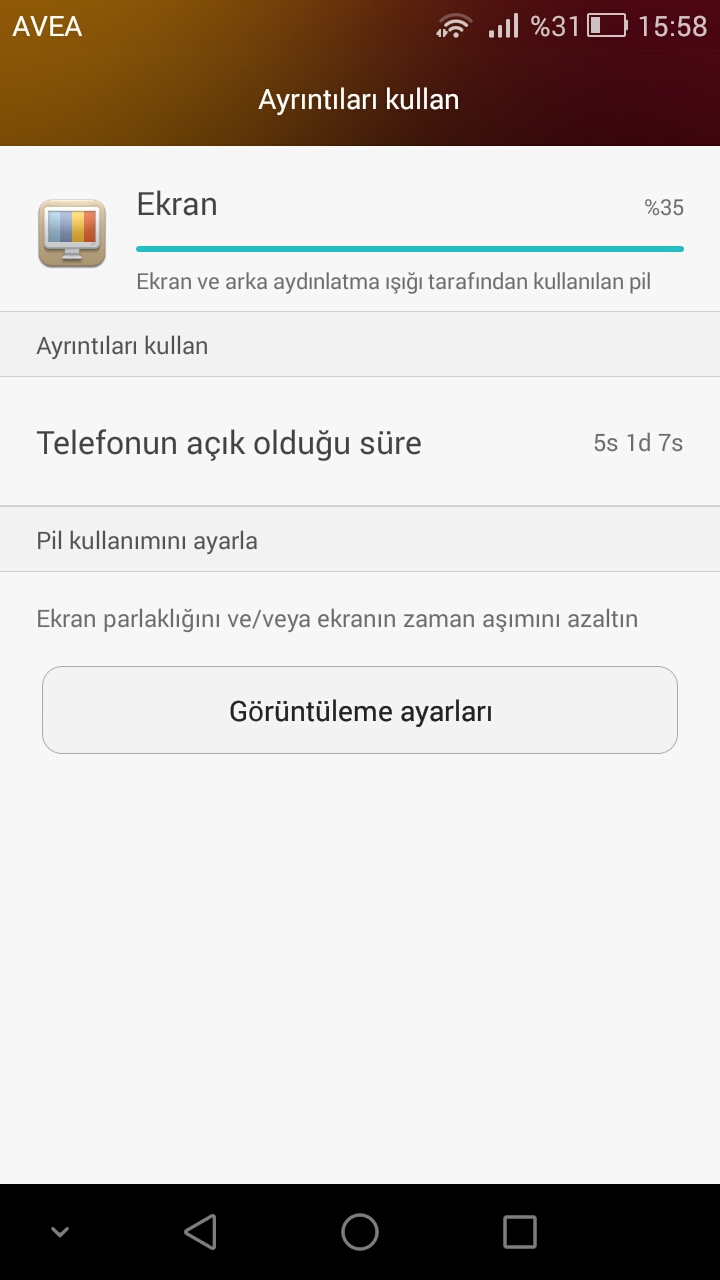
Task: Go back with the navigation bar
Action: click(x=200, y=1232)
